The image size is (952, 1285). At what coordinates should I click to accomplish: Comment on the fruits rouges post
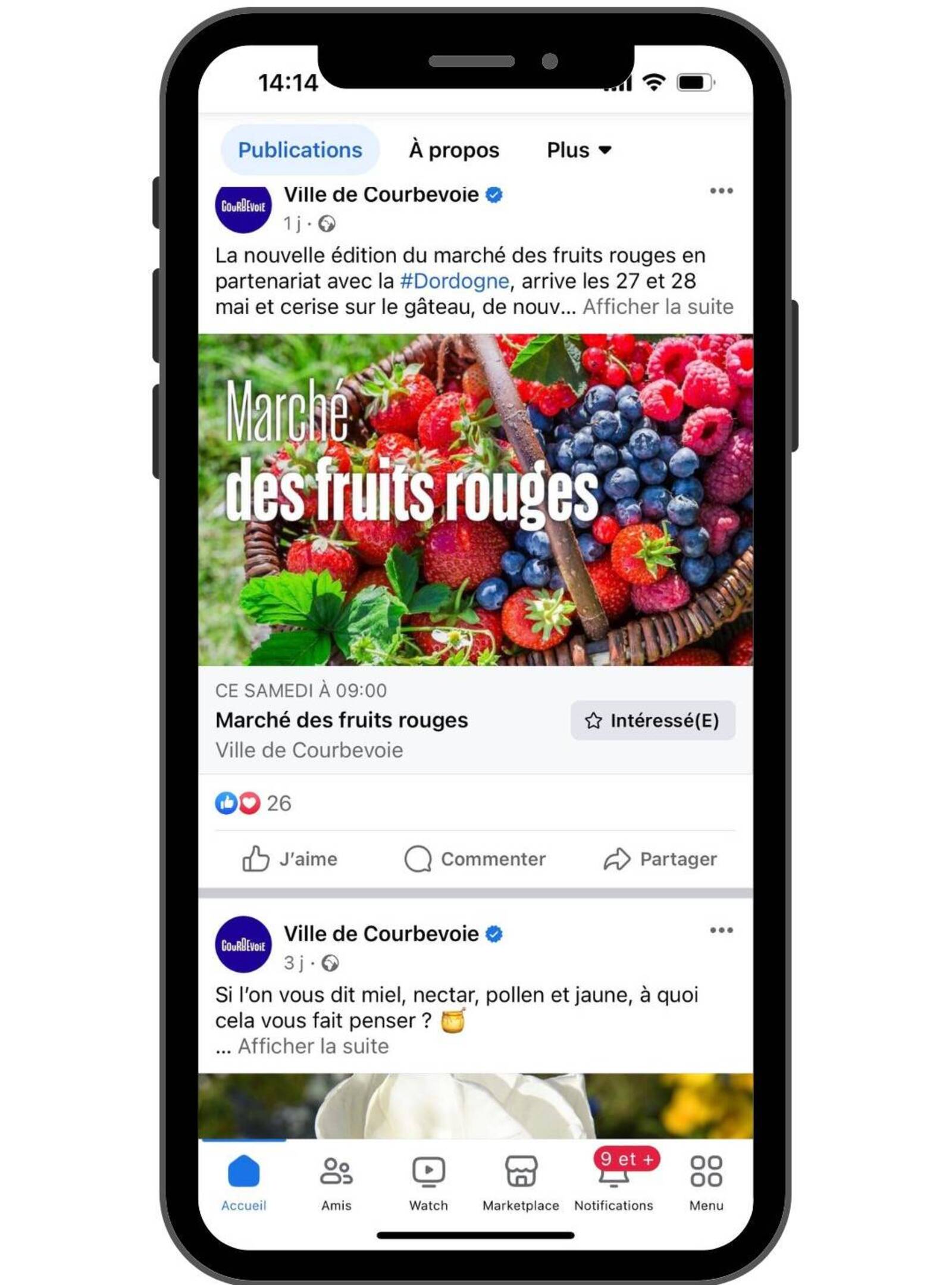coord(475,859)
